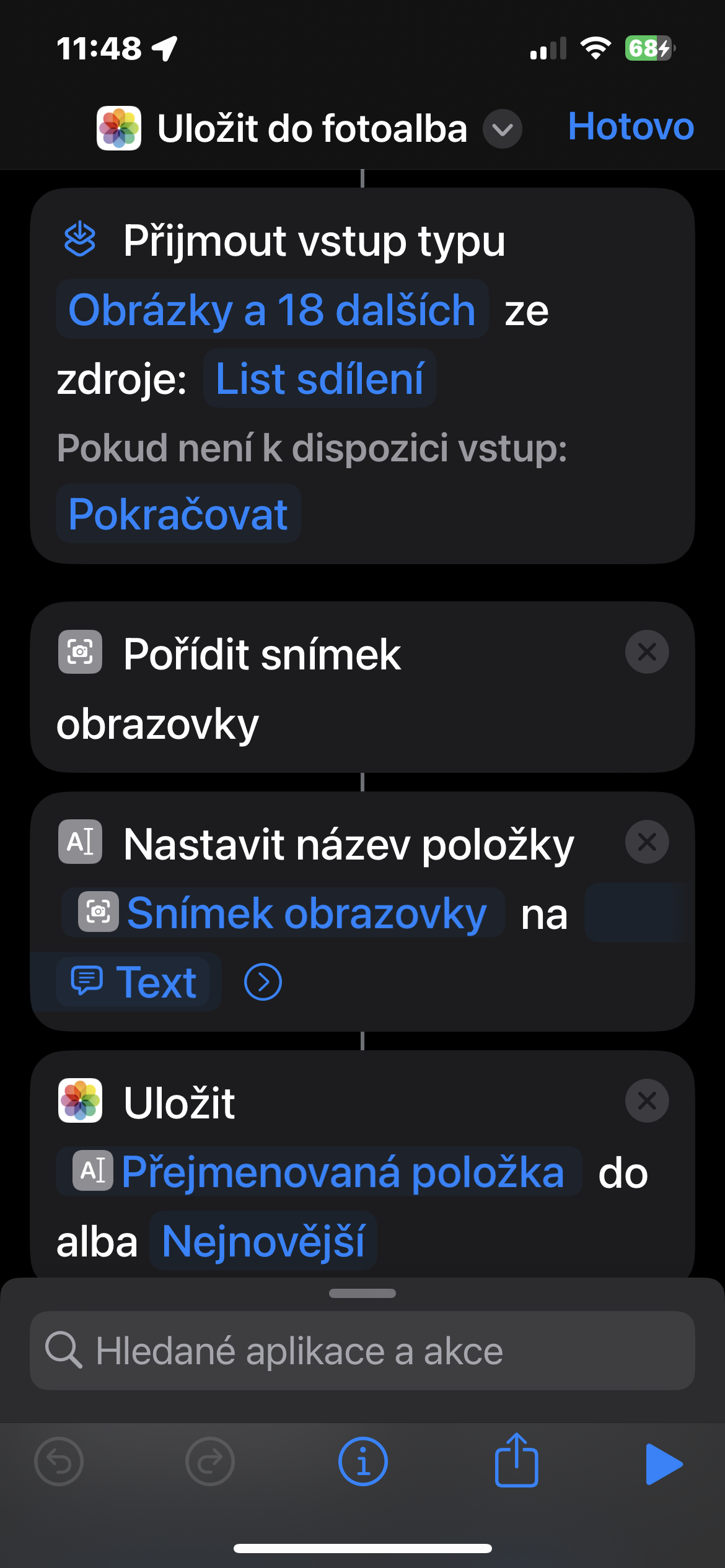Viewport: 725px width, 1568px height.
Task: Change the 'Pokračovat' no-input option
Action: point(178,514)
